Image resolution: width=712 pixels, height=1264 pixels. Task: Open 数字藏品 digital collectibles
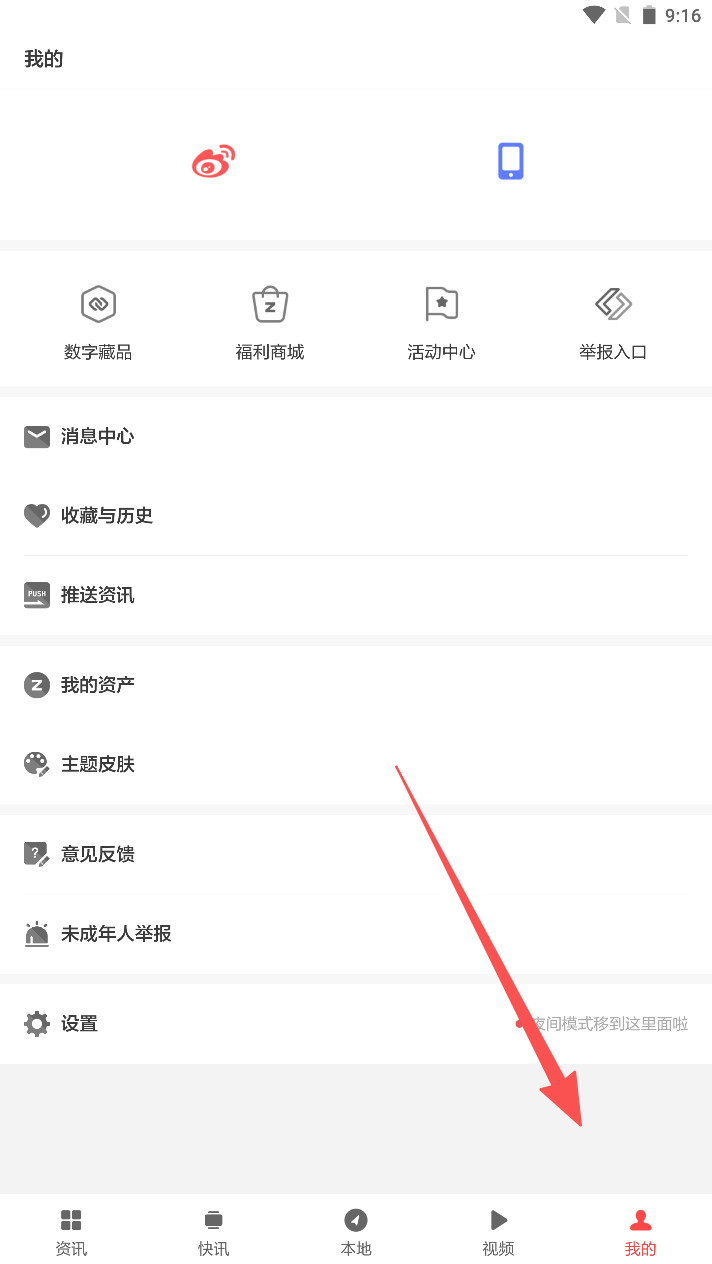pyautogui.click(x=98, y=322)
